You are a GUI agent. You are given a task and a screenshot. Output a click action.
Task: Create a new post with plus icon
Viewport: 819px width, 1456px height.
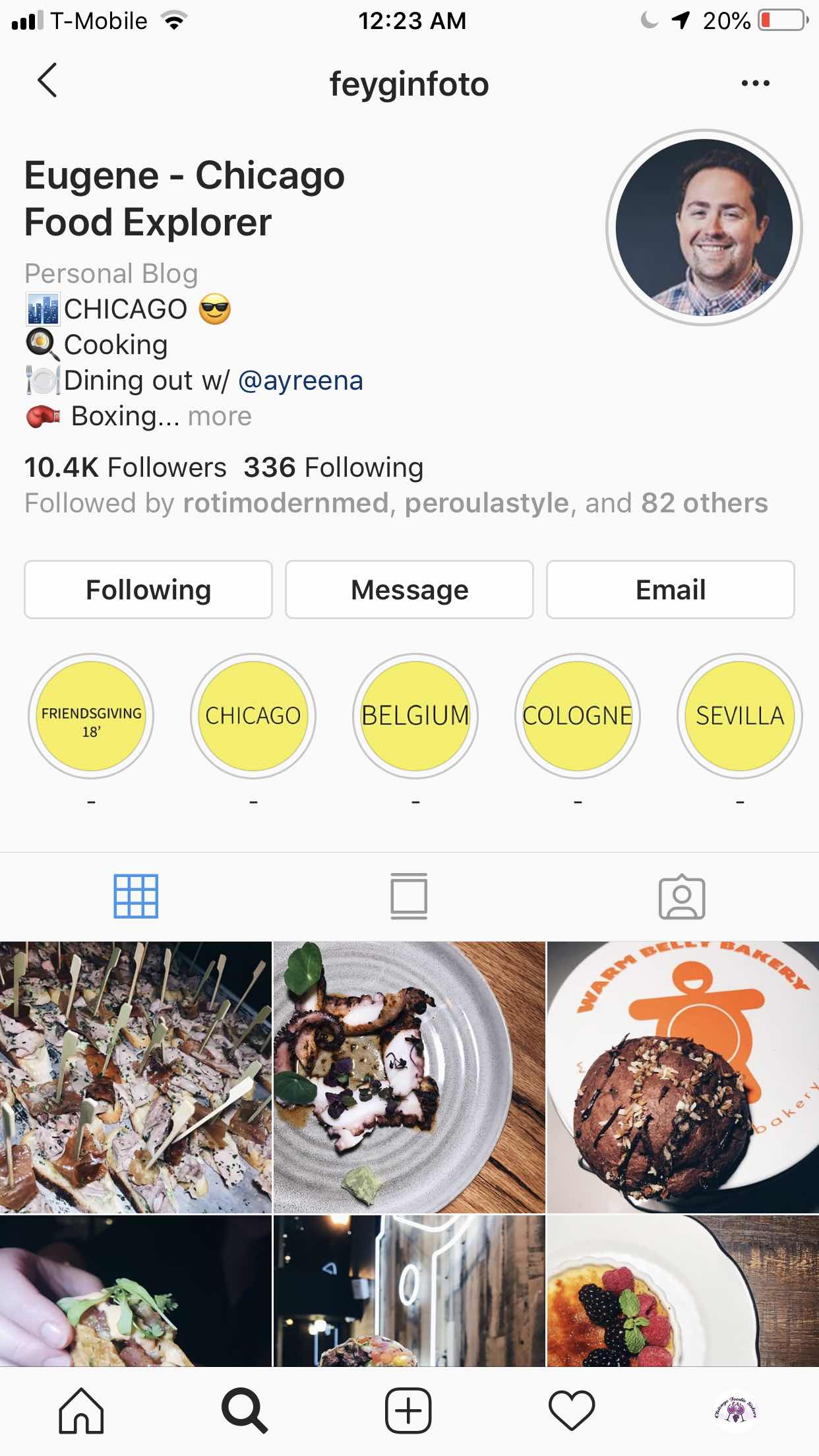pyautogui.click(x=408, y=1410)
